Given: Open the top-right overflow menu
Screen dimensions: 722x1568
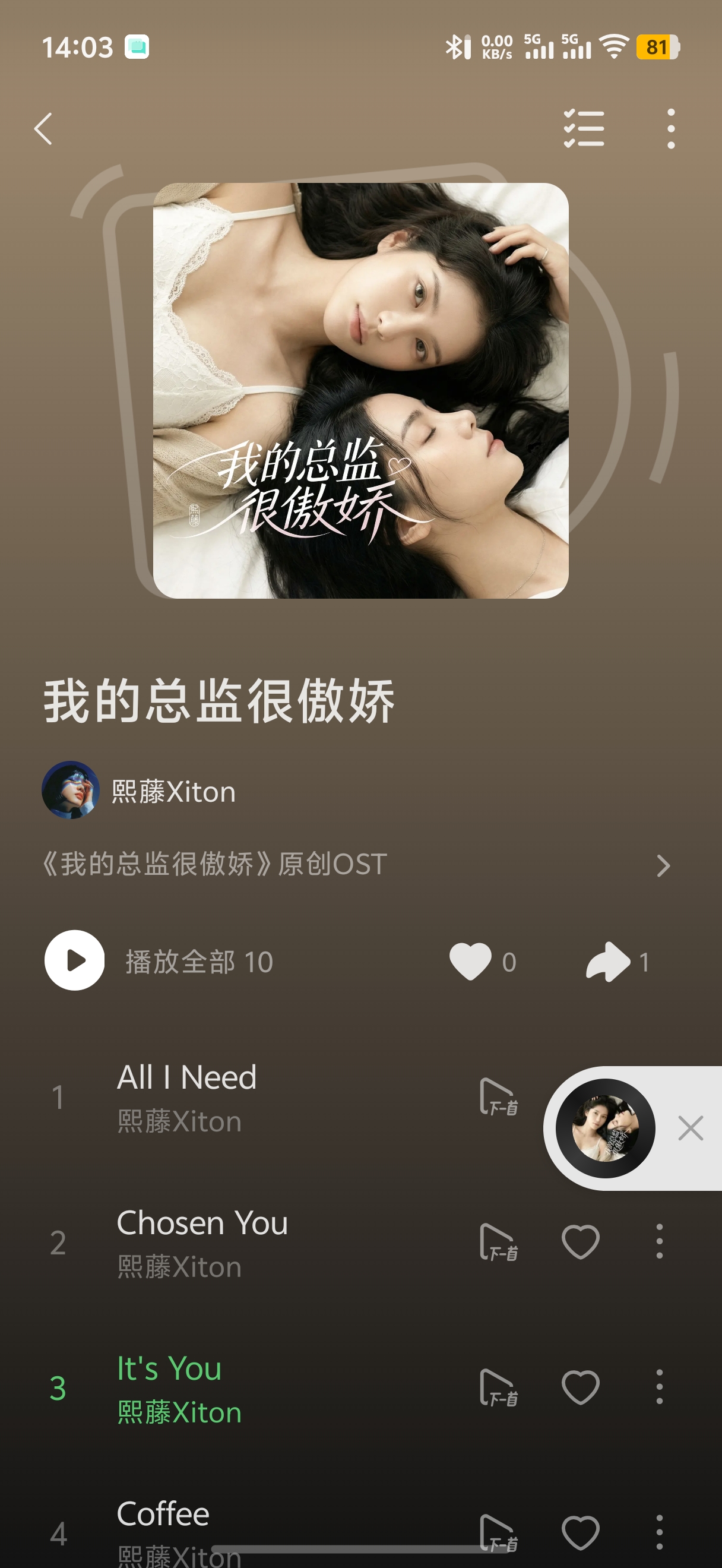Looking at the screenshot, I should (670, 128).
